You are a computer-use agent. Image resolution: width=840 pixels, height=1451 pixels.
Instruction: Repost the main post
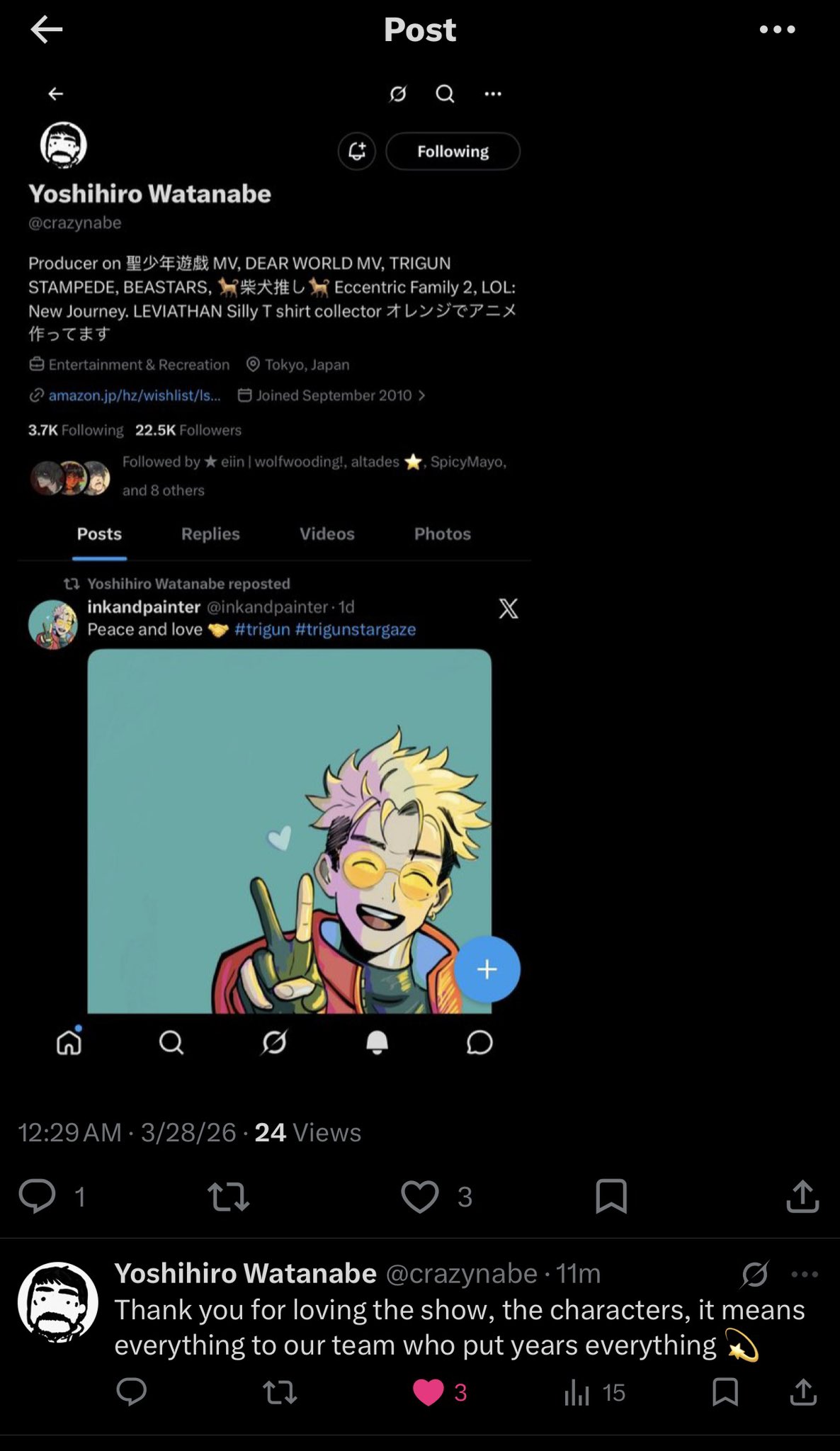tap(228, 1196)
